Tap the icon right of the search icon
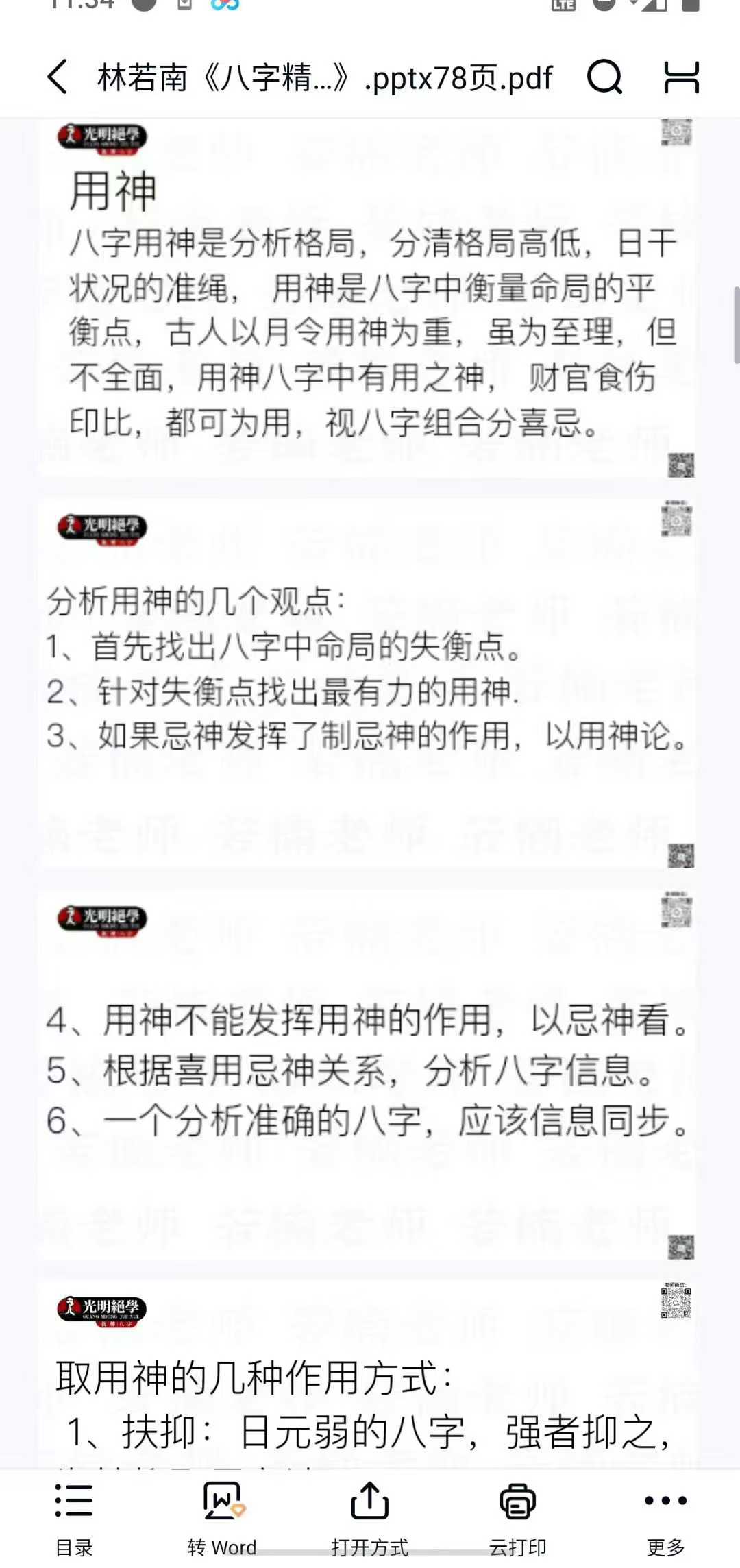This screenshot has width=740, height=1568. coord(681,77)
